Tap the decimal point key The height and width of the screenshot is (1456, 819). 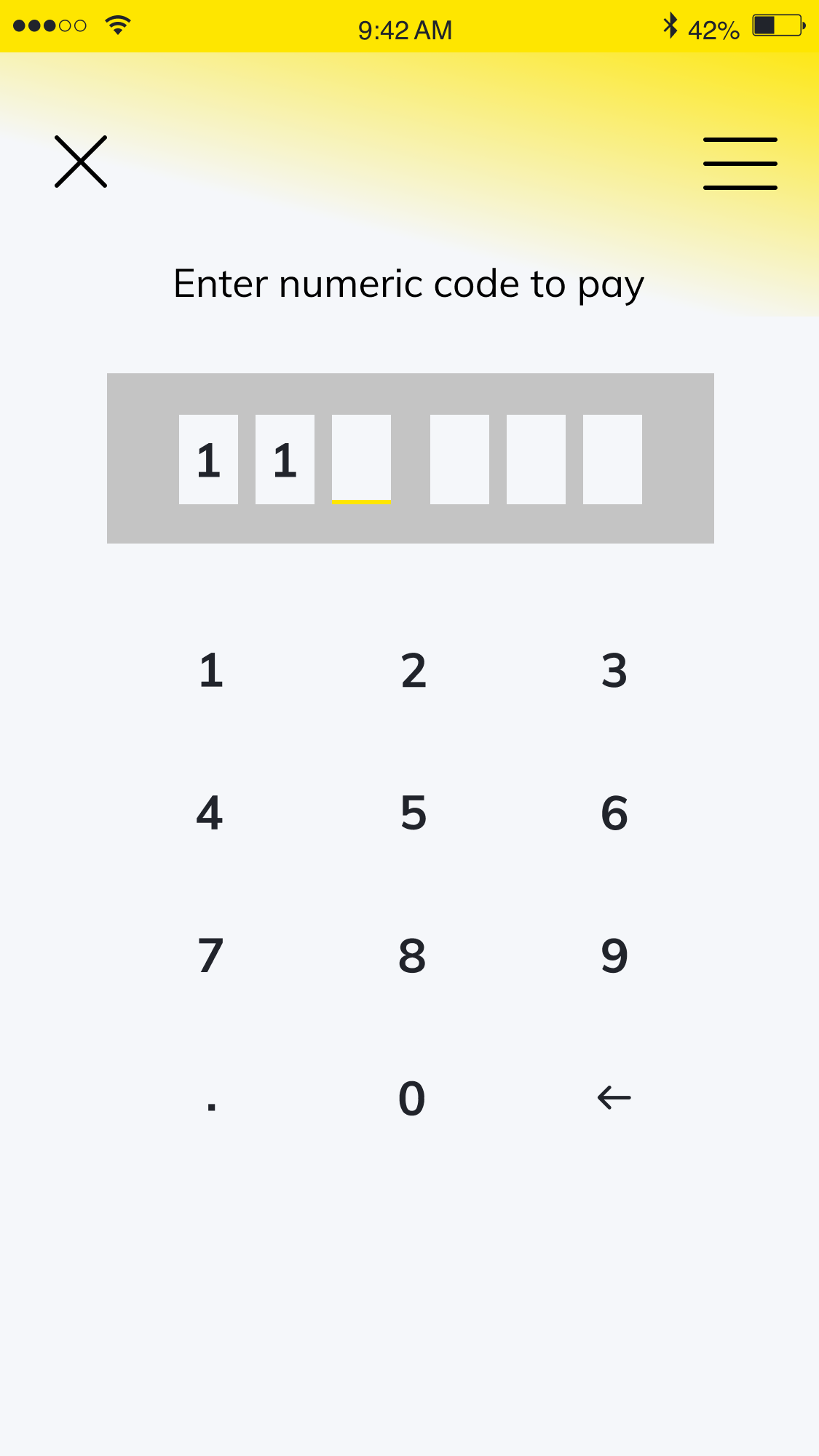(x=211, y=1102)
